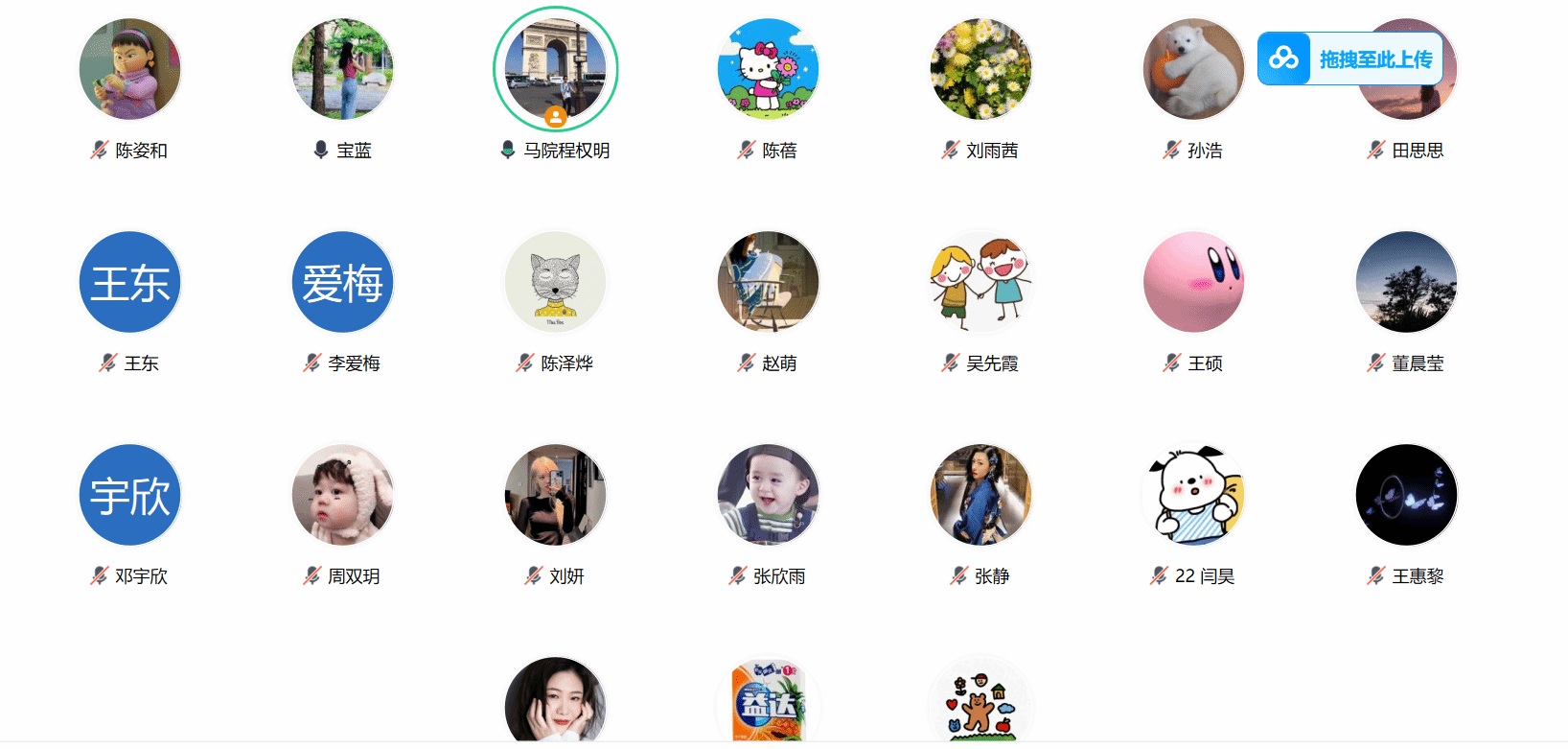The height and width of the screenshot is (749, 1568).
Task: Select participant 刘妍's avatar
Action: point(555,495)
